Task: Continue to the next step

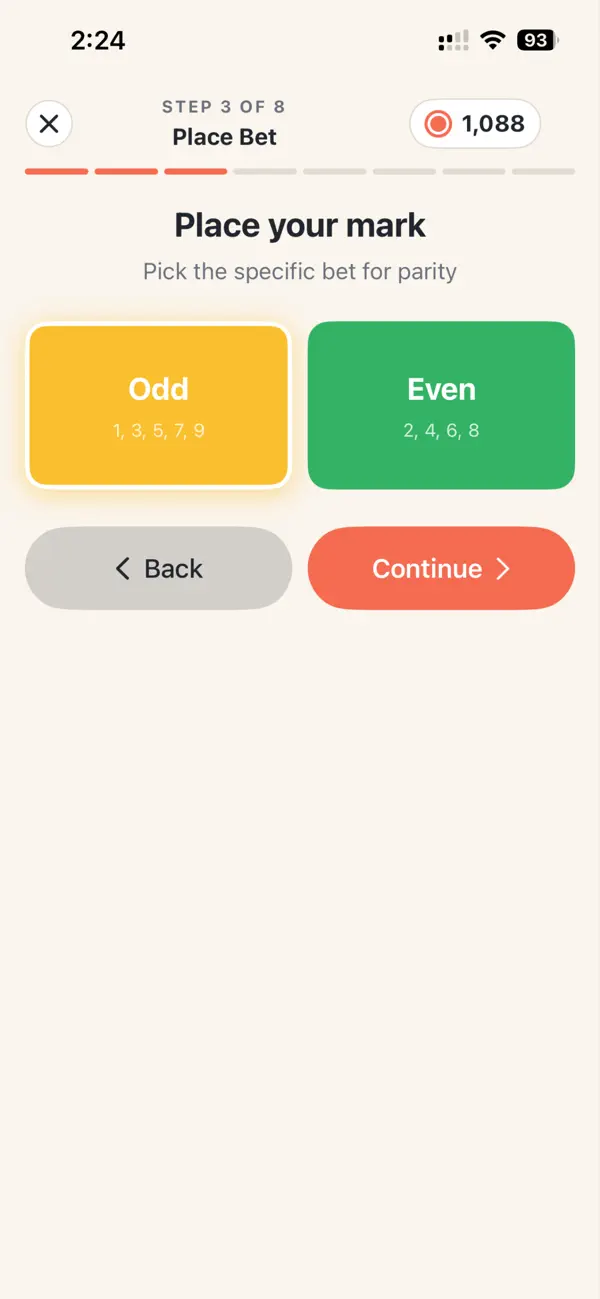Action: click(441, 568)
